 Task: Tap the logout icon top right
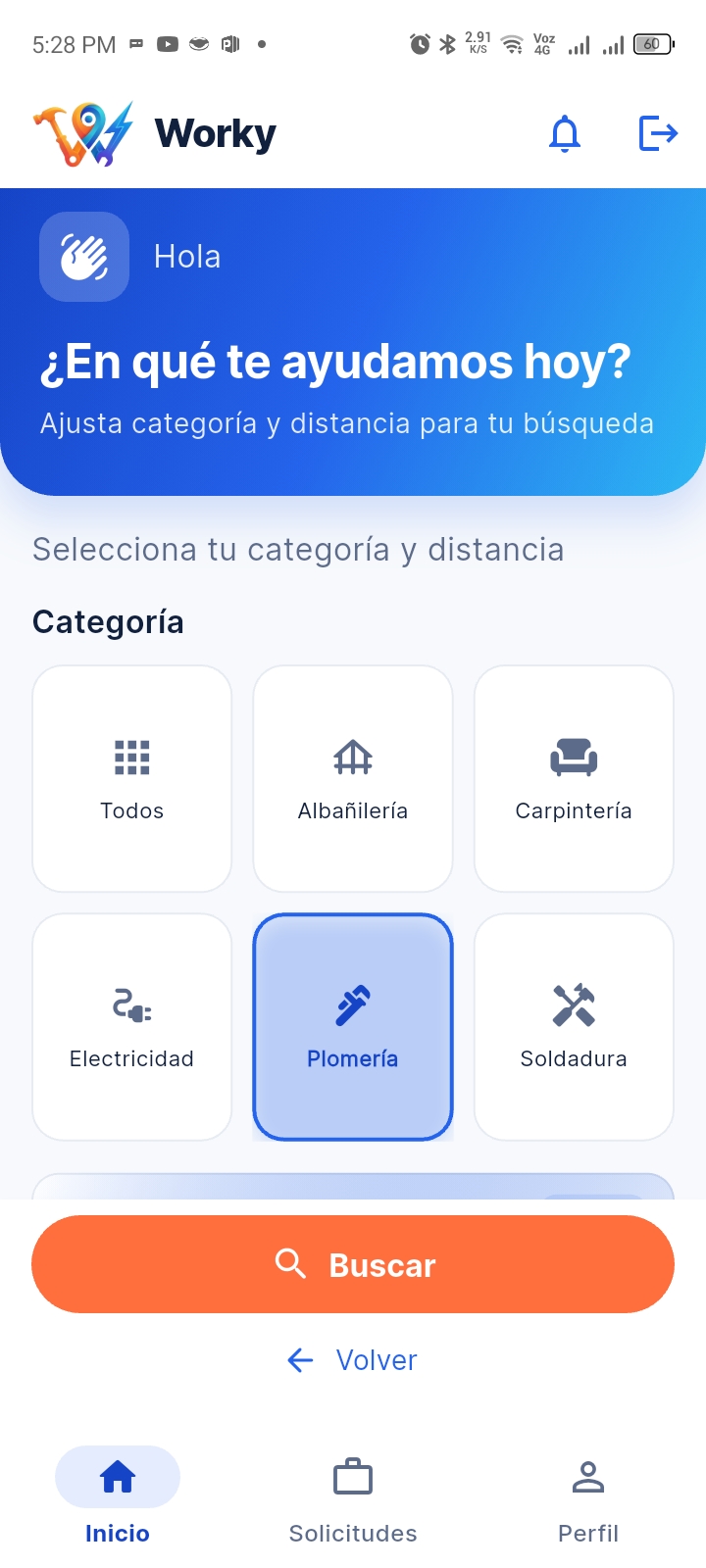[658, 133]
